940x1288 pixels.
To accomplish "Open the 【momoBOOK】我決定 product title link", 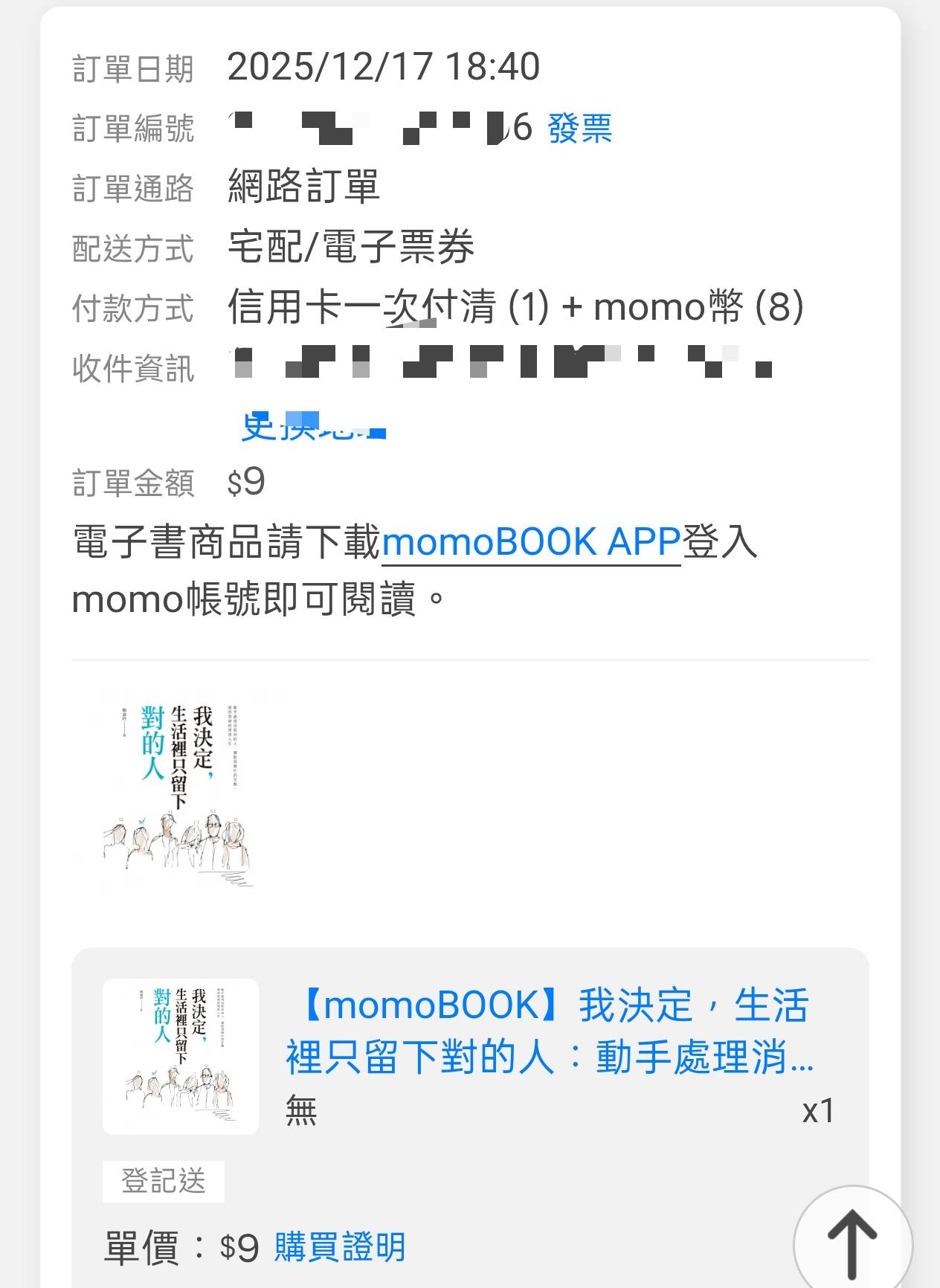I will click(x=549, y=1031).
